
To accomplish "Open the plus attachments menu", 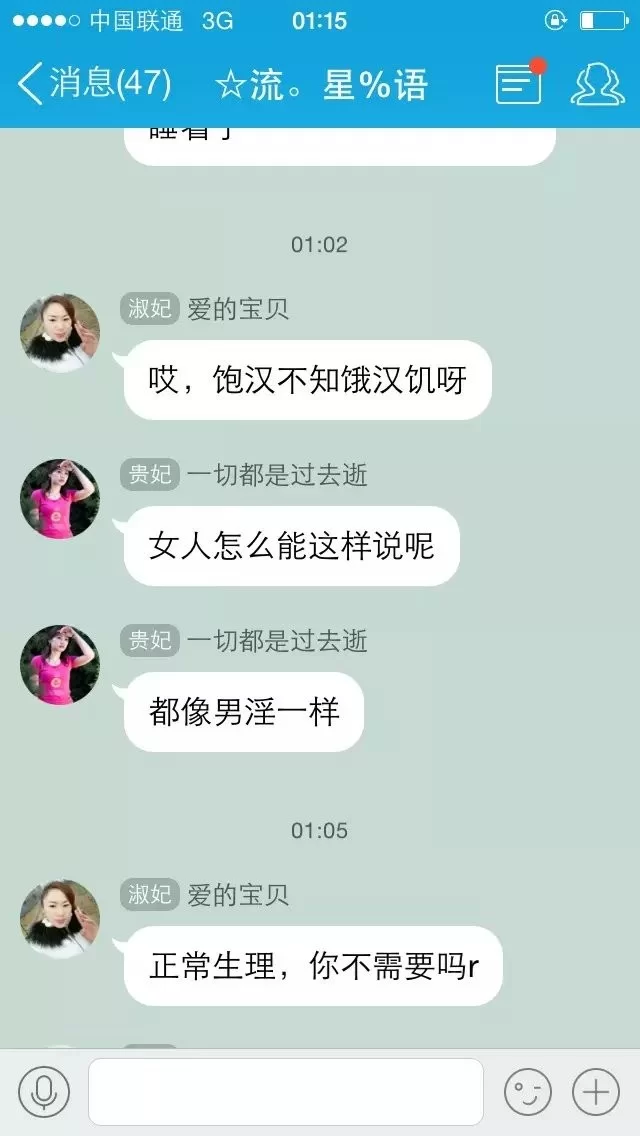I will [x=595, y=1092].
